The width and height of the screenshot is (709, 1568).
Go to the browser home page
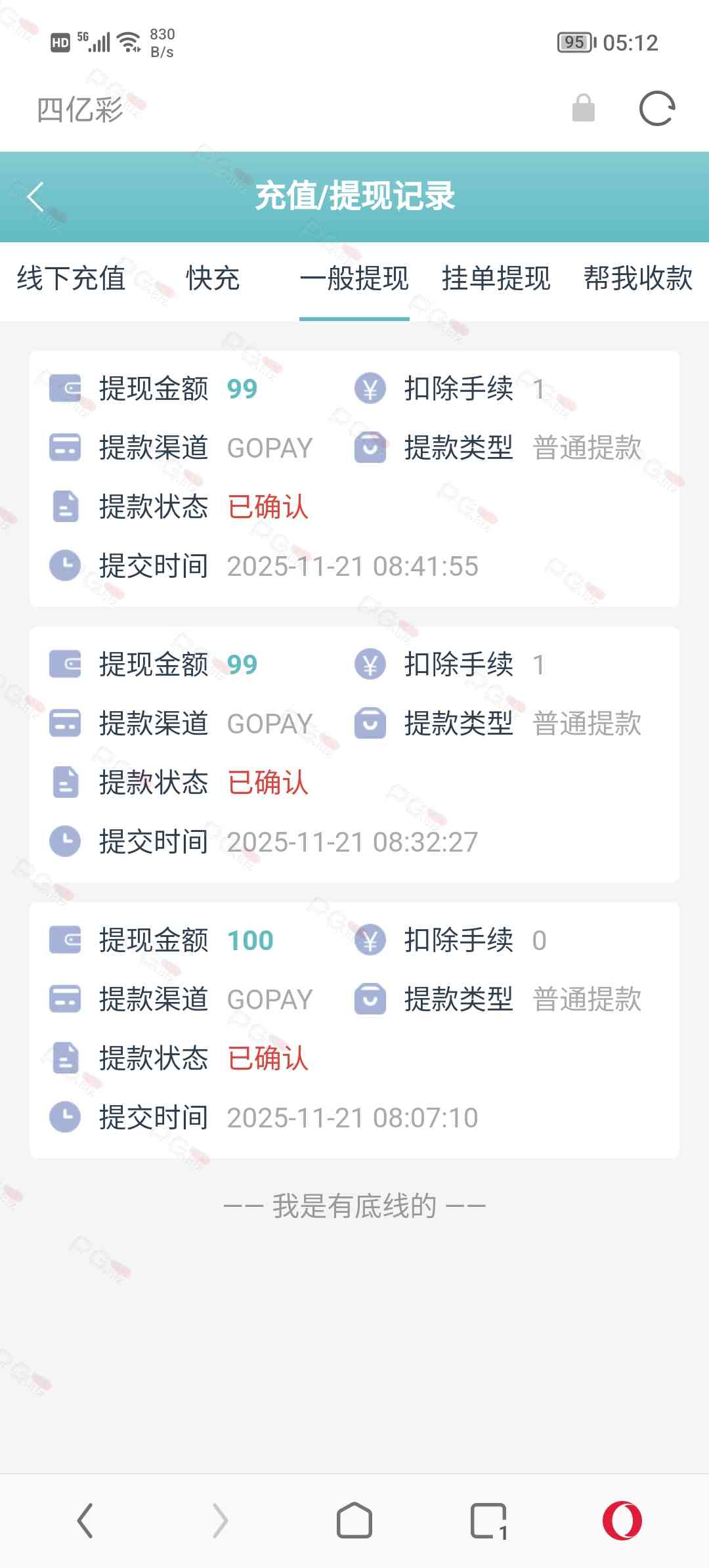pyautogui.click(x=354, y=1521)
